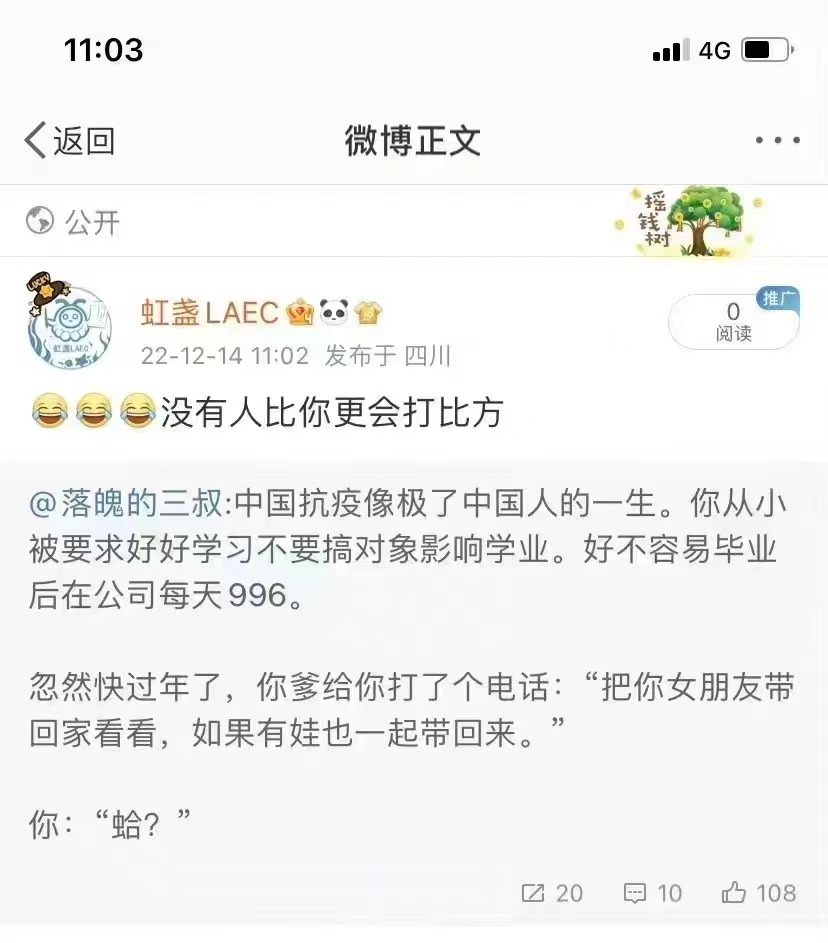The image size is (828, 943).
Task: Click the crown badge beside the username
Action: pos(298,311)
